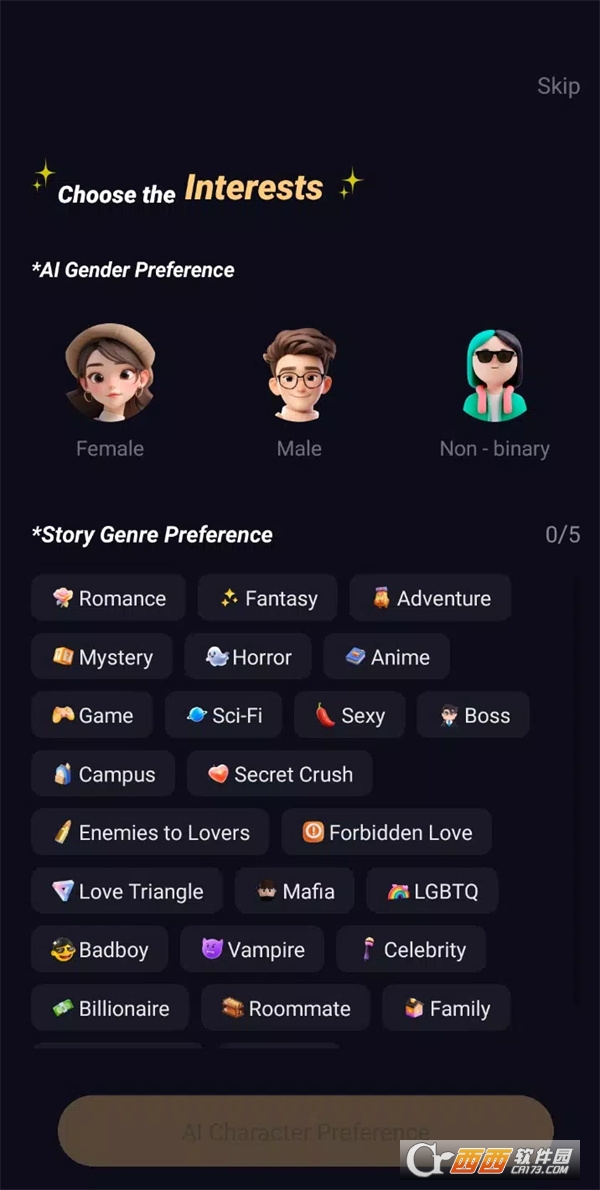This screenshot has width=600, height=1190.
Task: Select Enemies to Lovers chip
Action: pyautogui.click(x=150, y=832)
